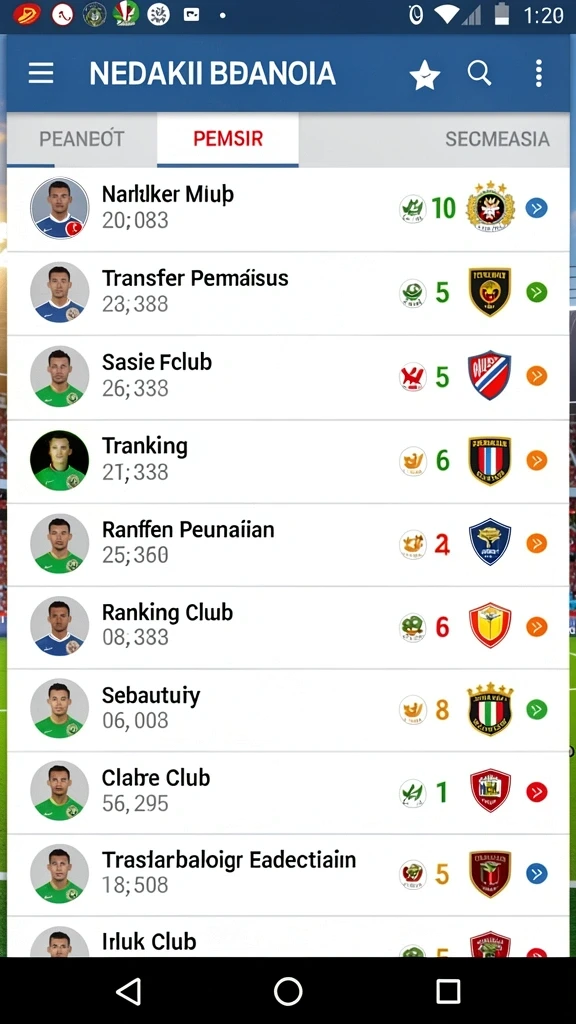Open the Tranking row
Screen dimensions: 576x1024
point(288,461)
